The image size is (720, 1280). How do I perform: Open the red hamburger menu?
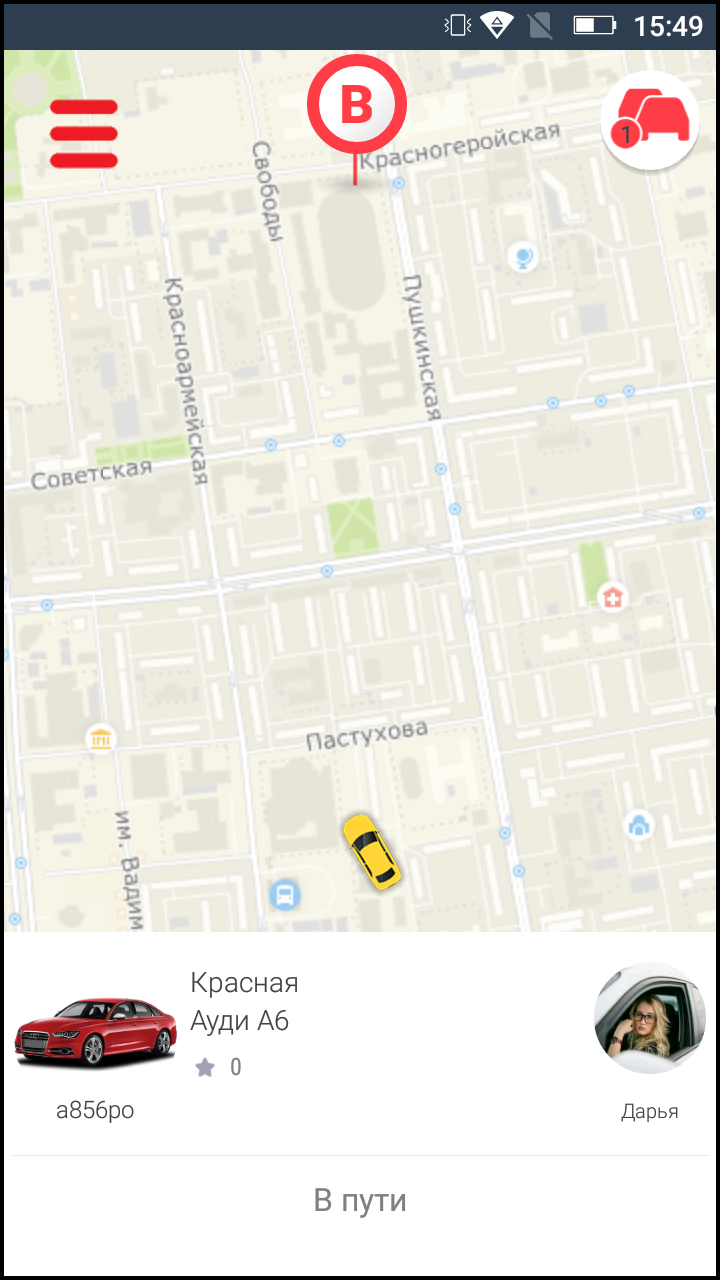(84, 133)
